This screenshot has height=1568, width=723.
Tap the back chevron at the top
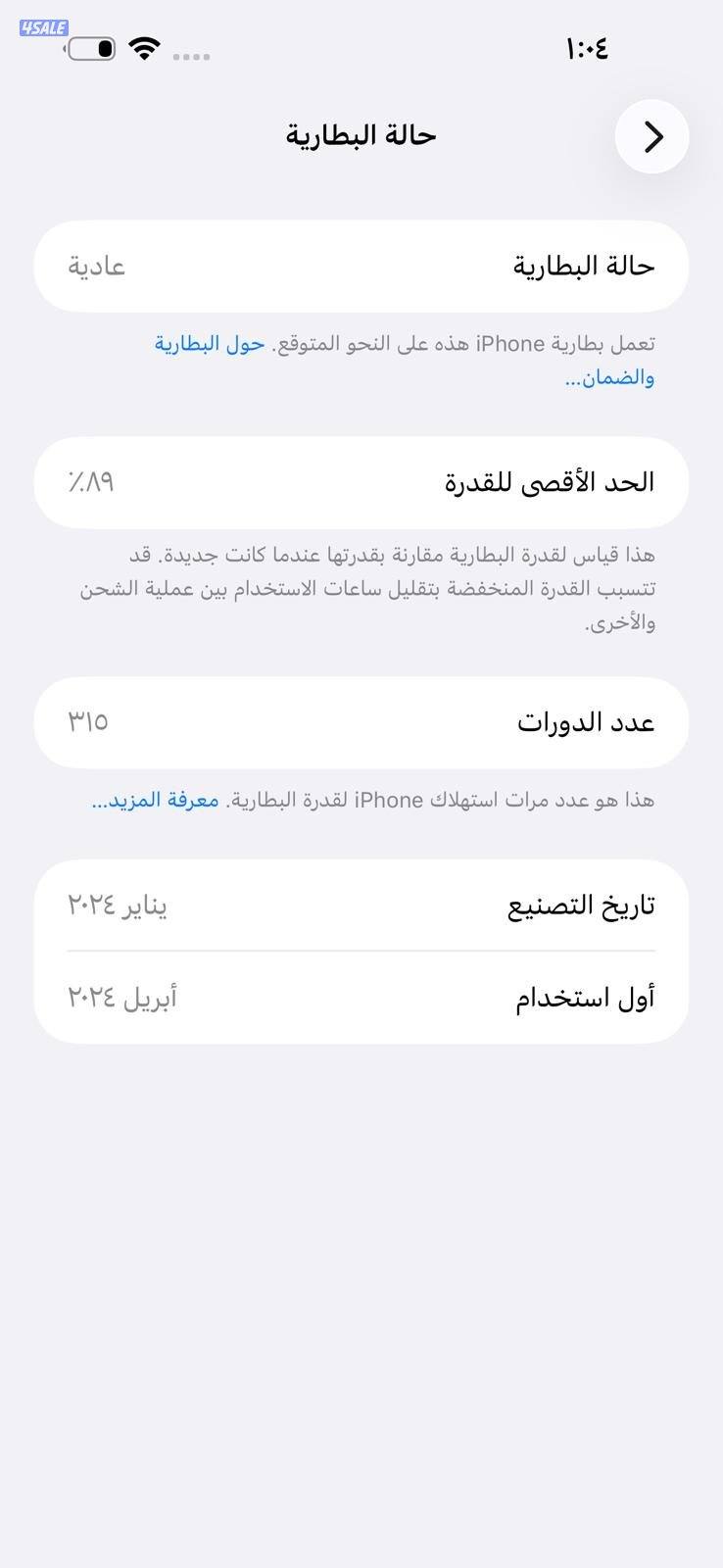point(651,137)
